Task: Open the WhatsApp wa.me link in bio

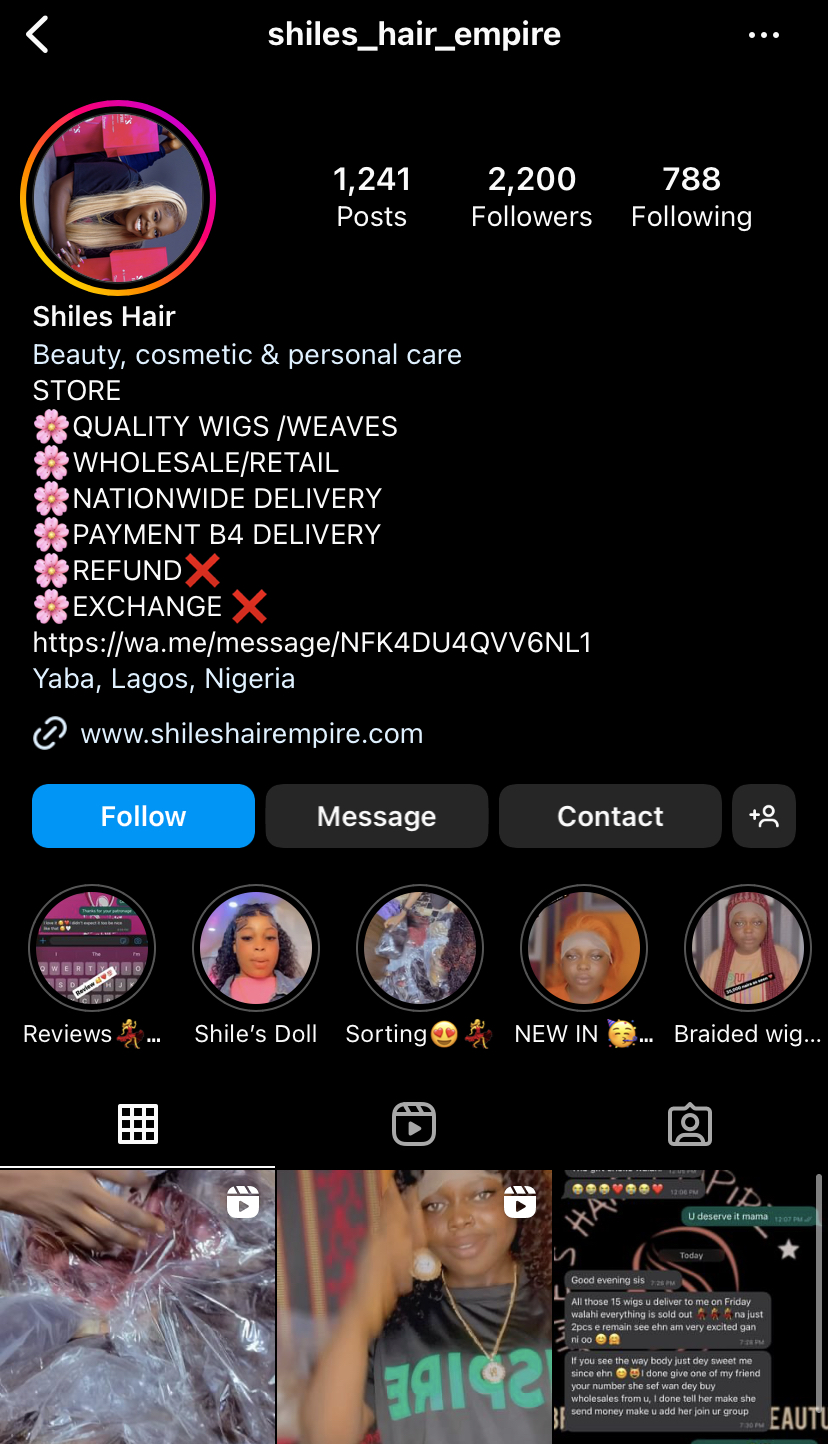Action: [x=312, y=642]
